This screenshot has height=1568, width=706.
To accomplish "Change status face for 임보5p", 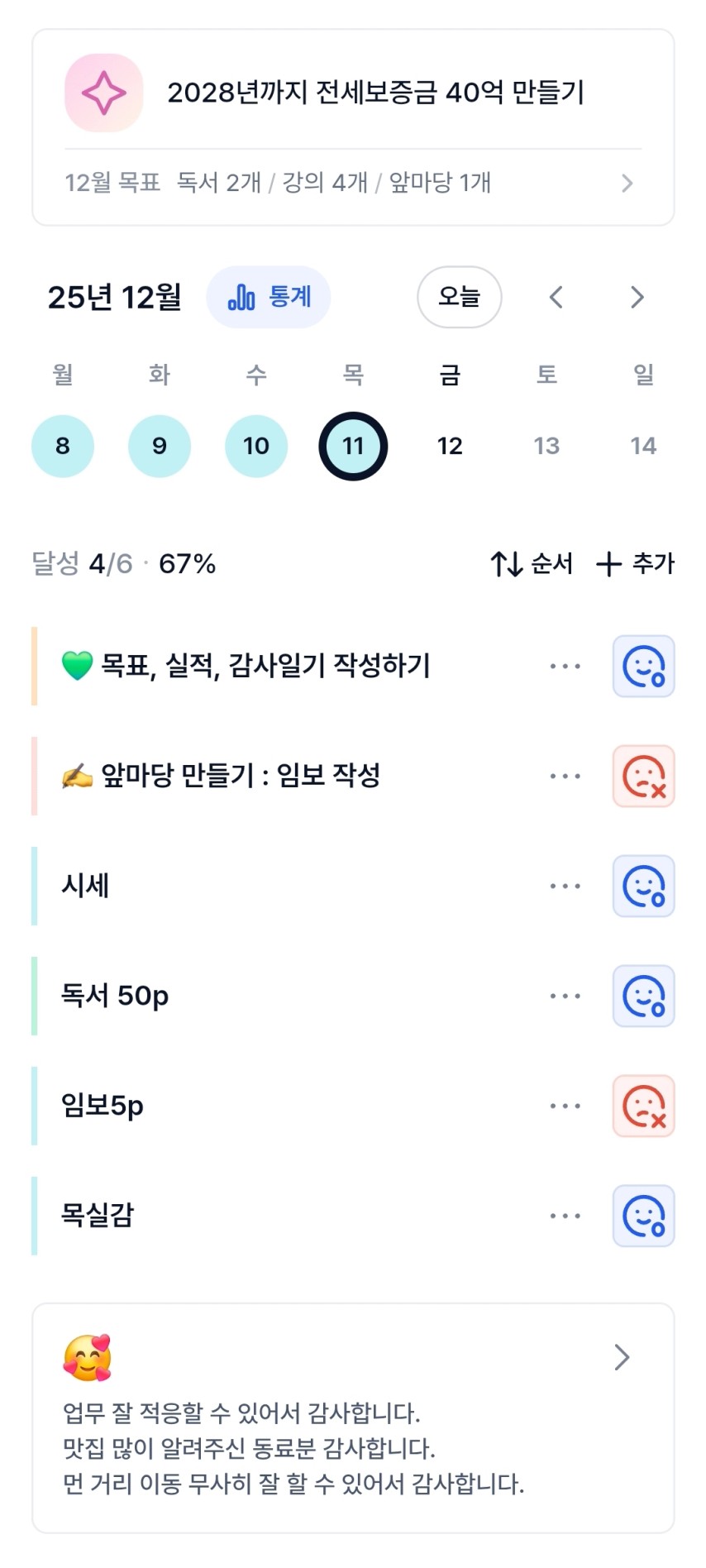I will pyautogui.click(x=643, y=1107).
